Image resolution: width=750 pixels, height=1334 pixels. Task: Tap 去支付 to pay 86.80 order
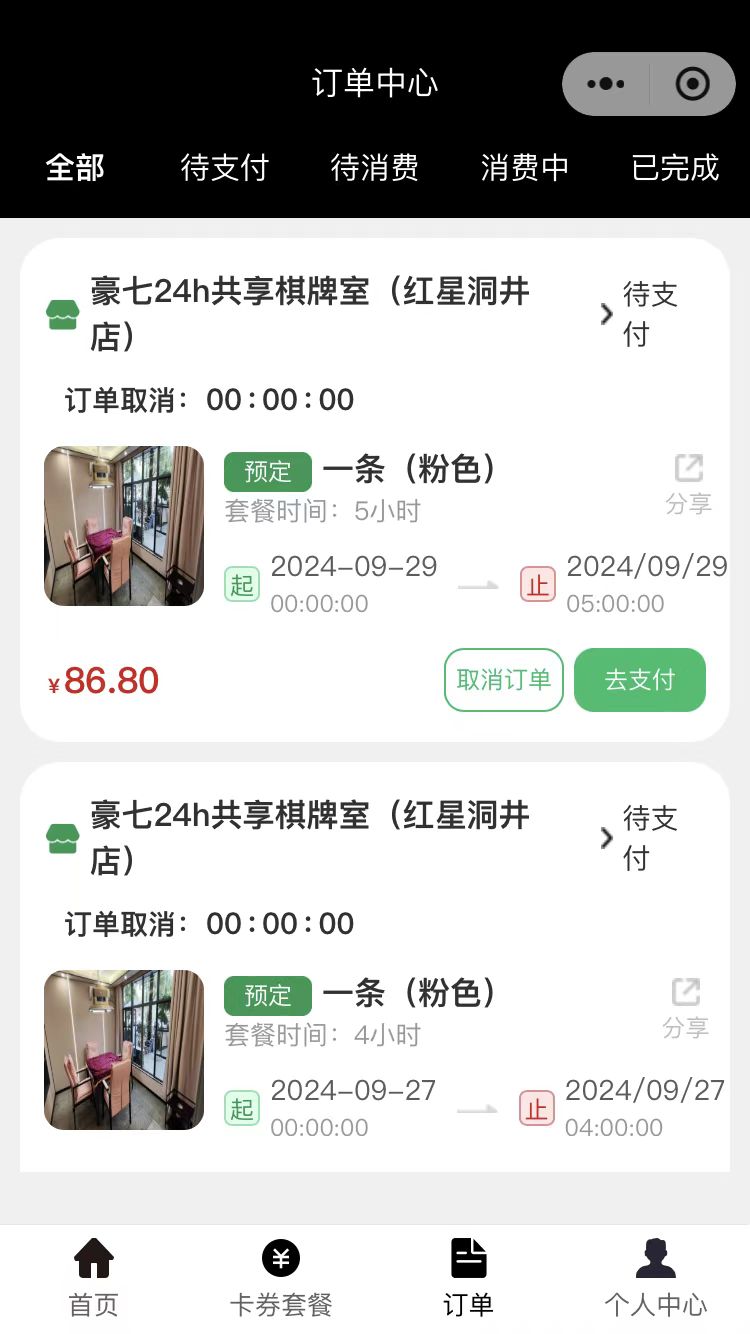coord(640,680)
